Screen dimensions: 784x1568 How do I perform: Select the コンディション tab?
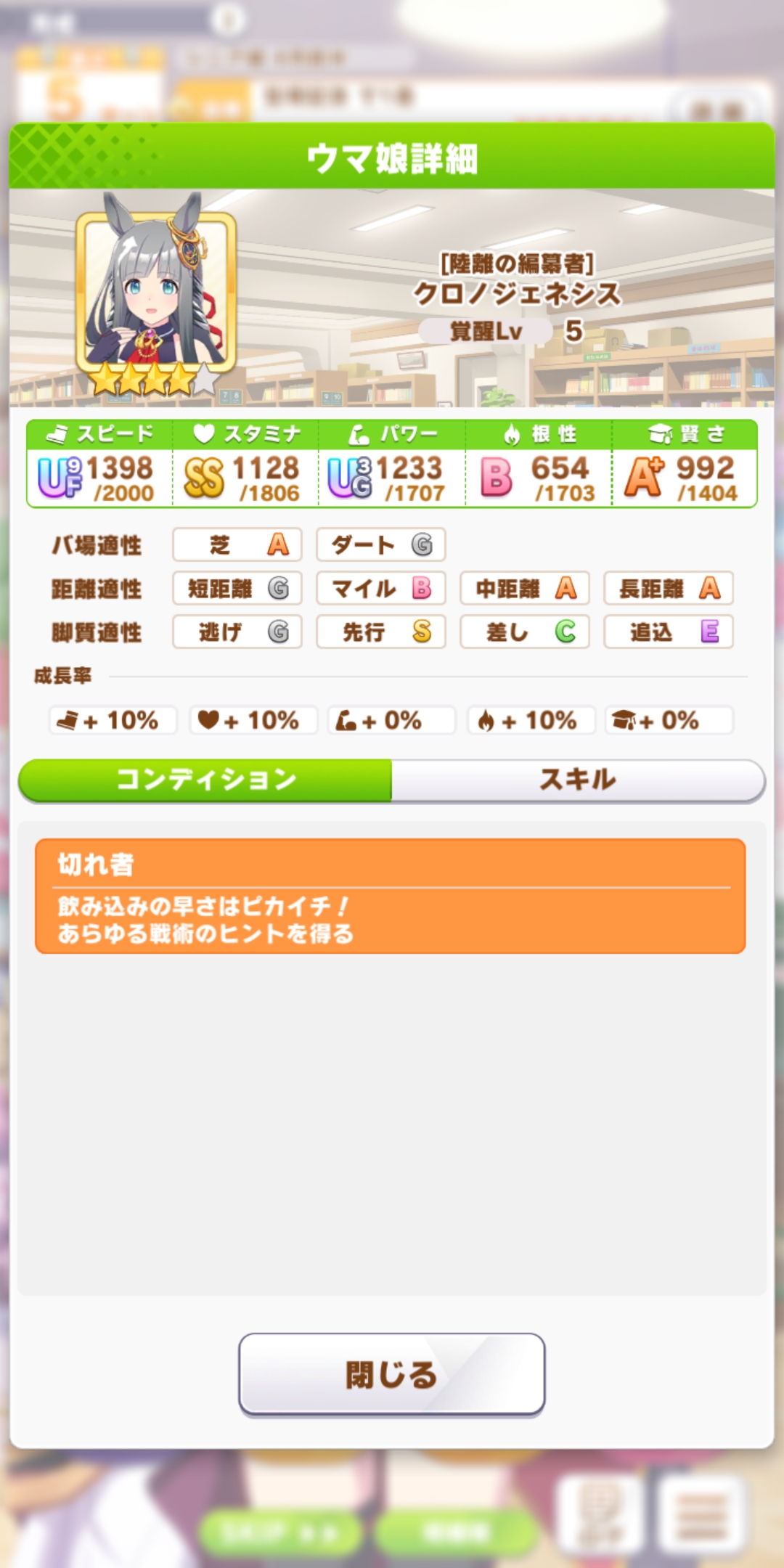[x=206, y=780]
